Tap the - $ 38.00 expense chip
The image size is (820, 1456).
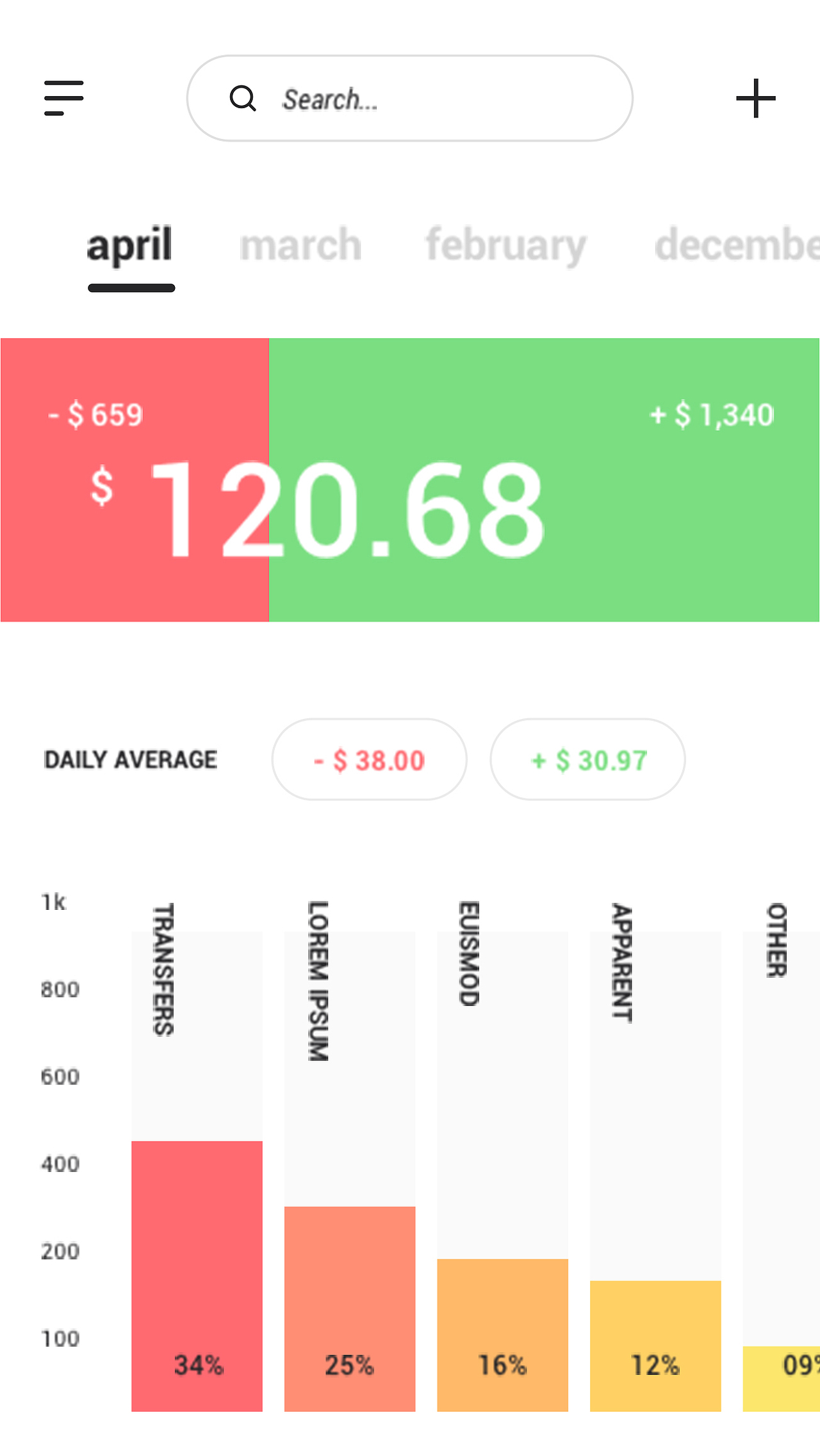[x=369, y=759]
